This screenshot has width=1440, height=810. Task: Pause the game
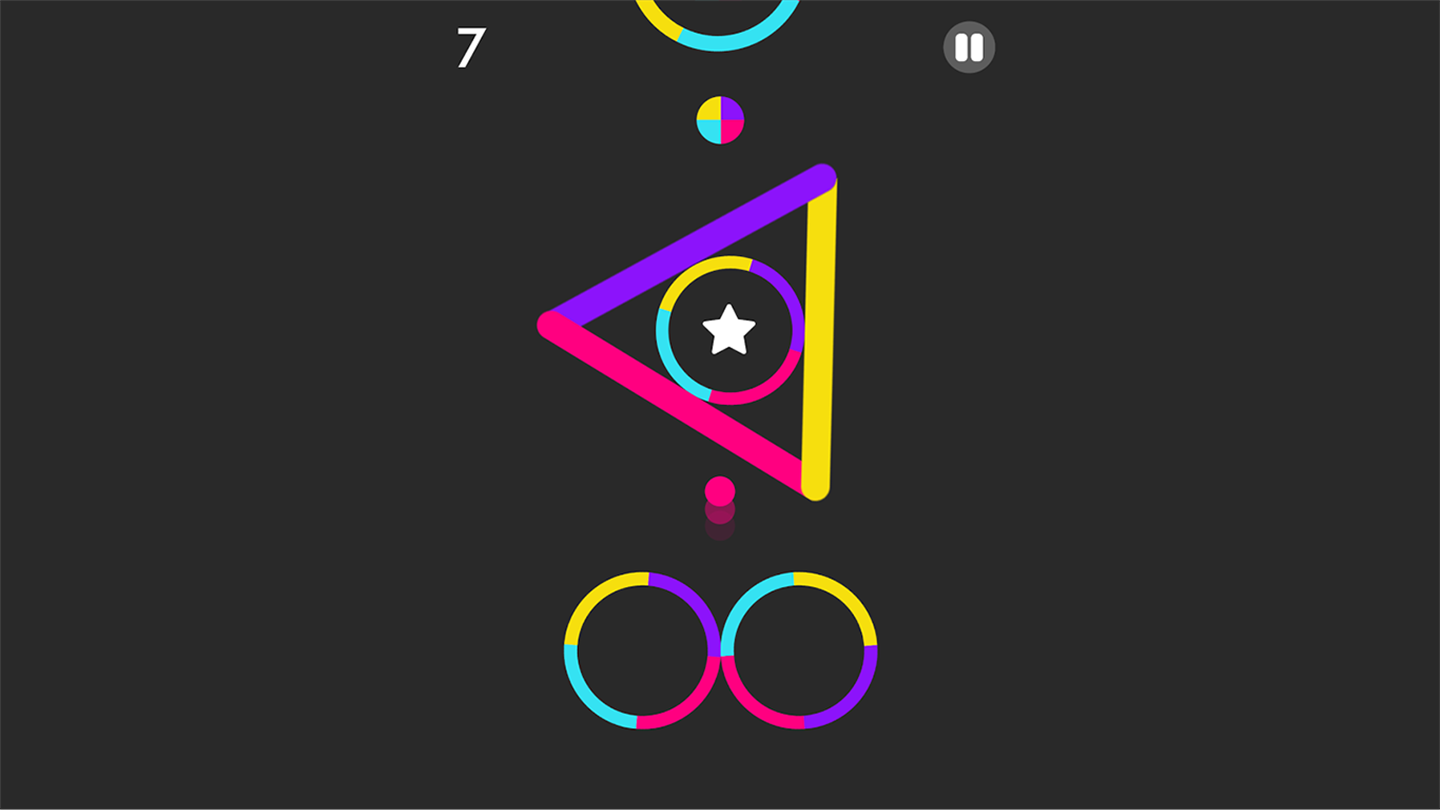tap(968, 48)
